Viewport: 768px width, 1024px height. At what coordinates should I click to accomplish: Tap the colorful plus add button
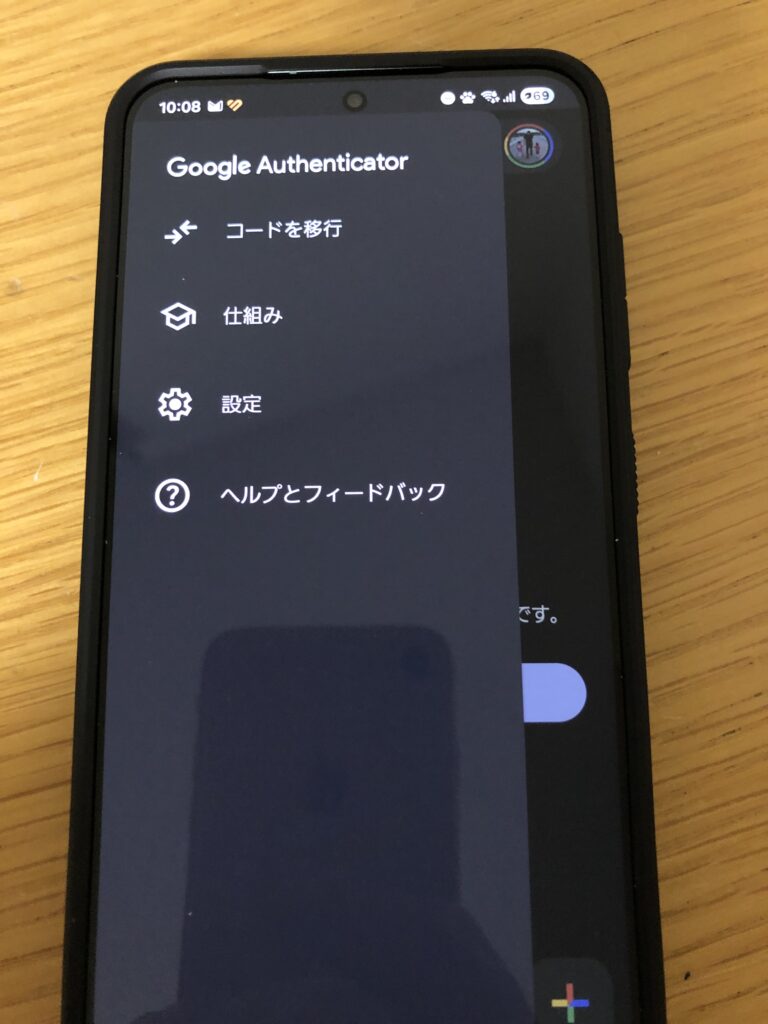point(571,1001)
